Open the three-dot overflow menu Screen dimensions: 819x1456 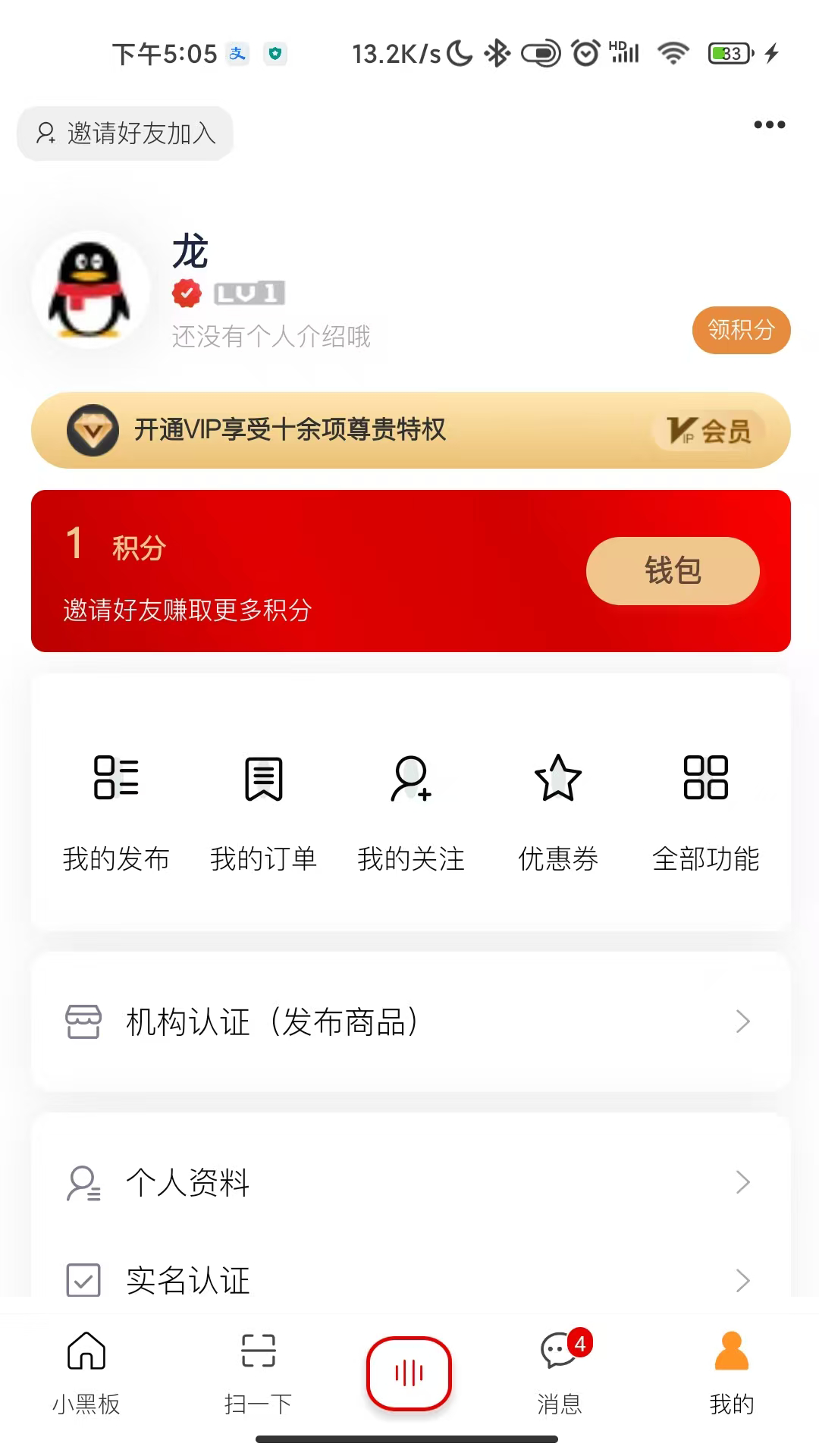[768, 125]
